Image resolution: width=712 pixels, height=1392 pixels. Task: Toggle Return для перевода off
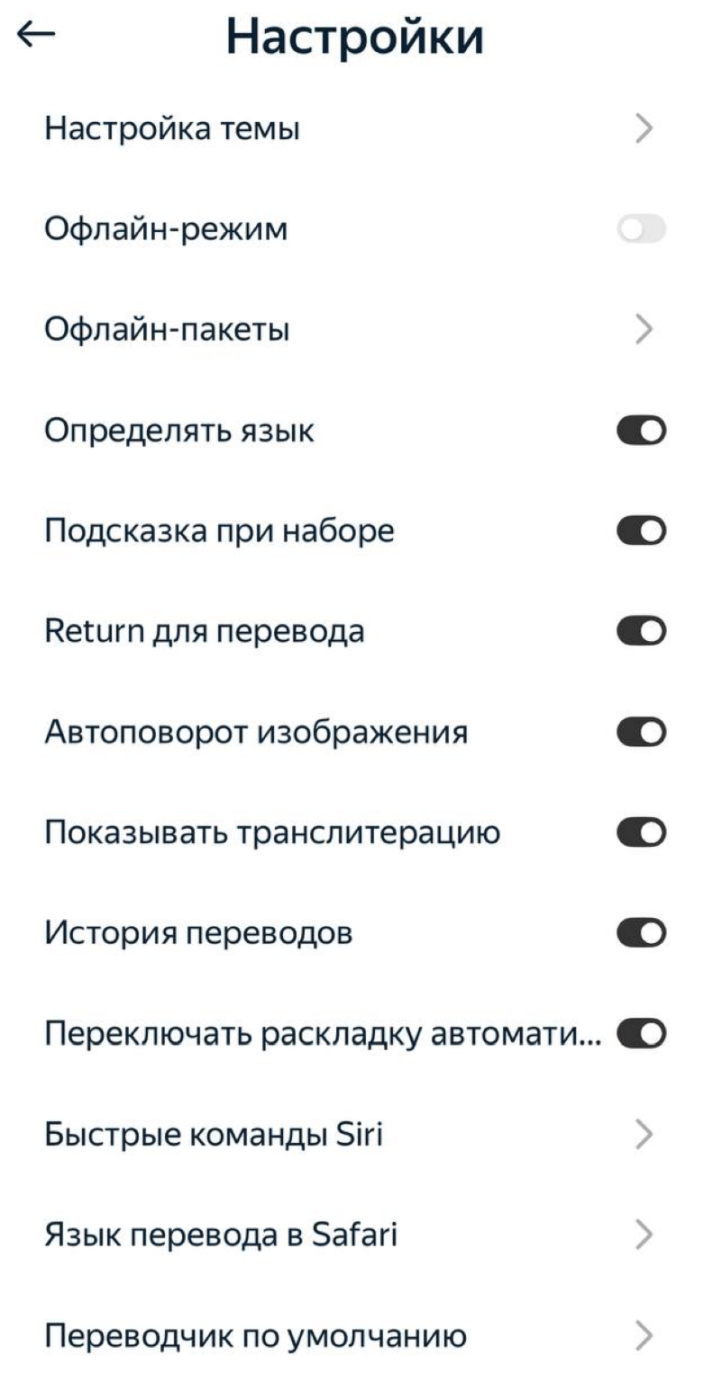click(642, 632)
